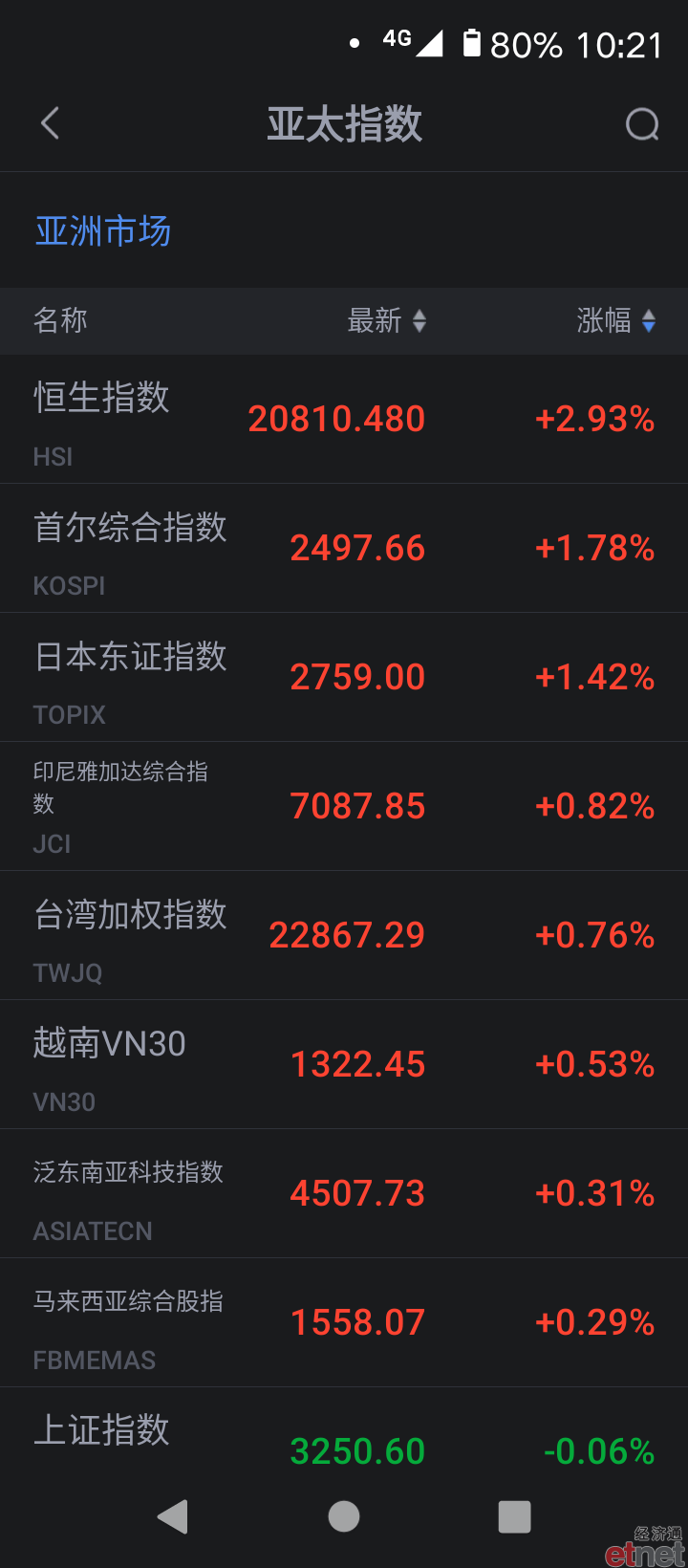Sort the list by 最新 price
The image size is (688, 1568).
point(387,320)
